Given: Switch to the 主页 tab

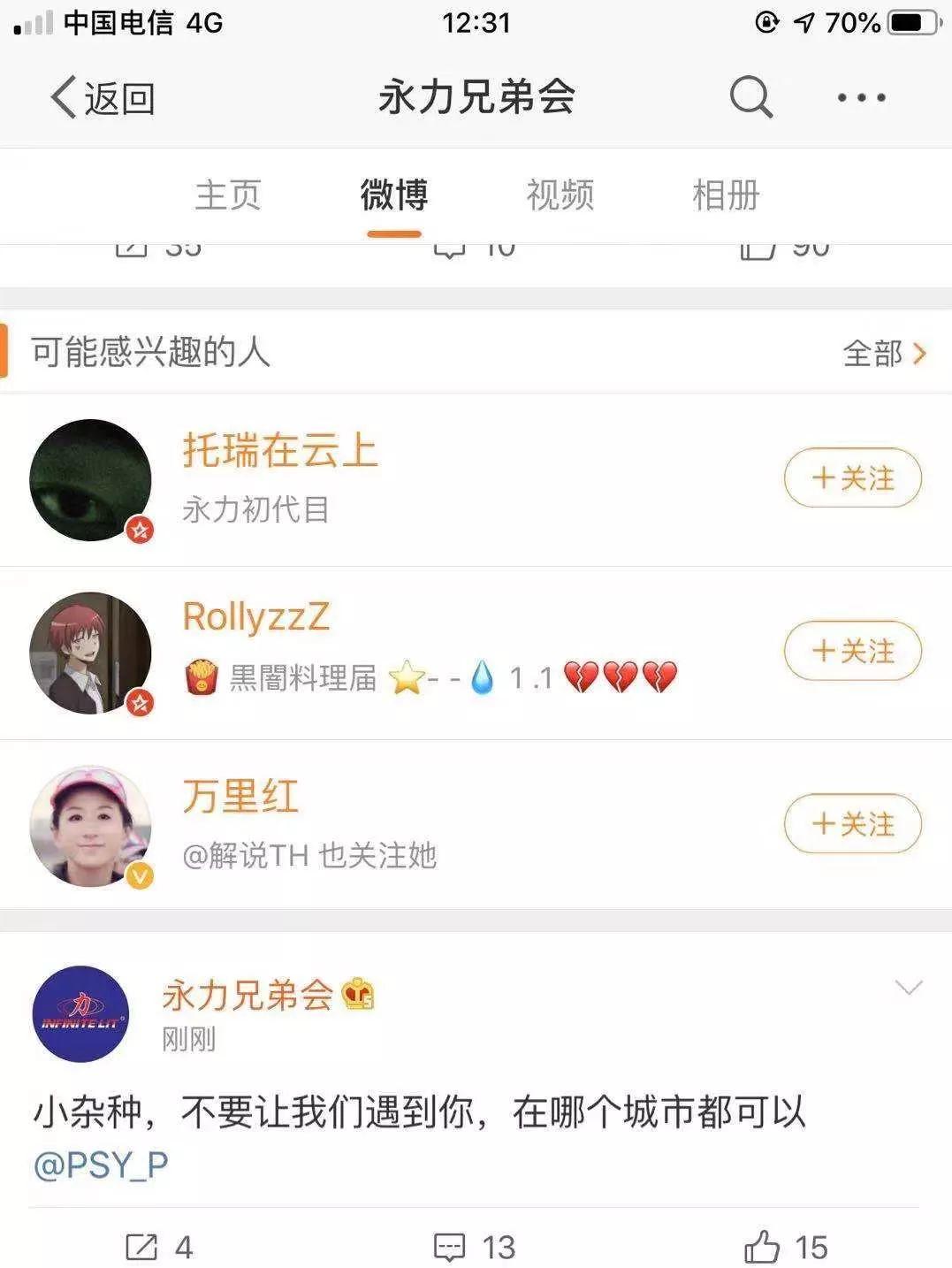Looking at the screenshot, I should [x=227, y=195].
